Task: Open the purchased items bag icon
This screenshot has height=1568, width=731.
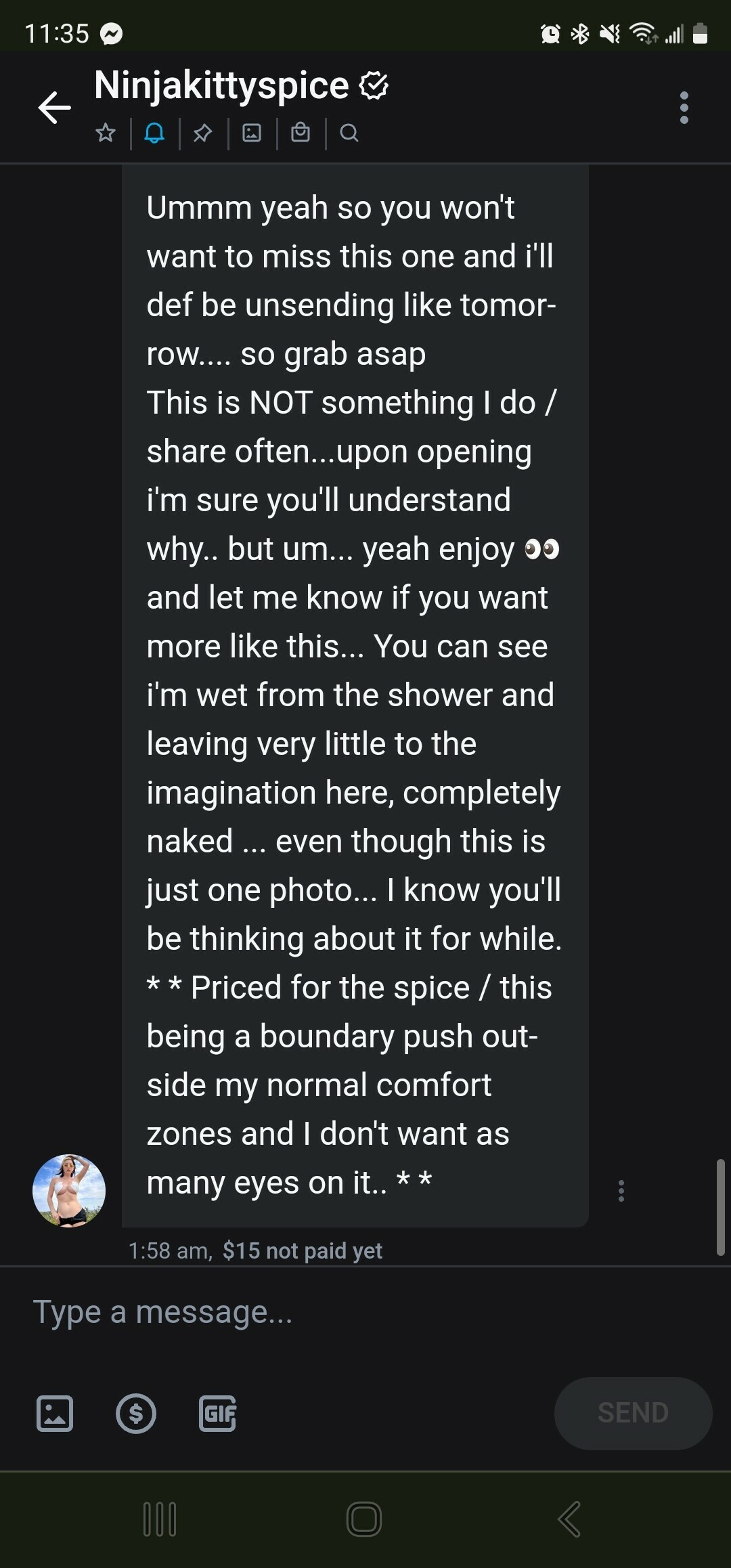Action: pos(301,133)
